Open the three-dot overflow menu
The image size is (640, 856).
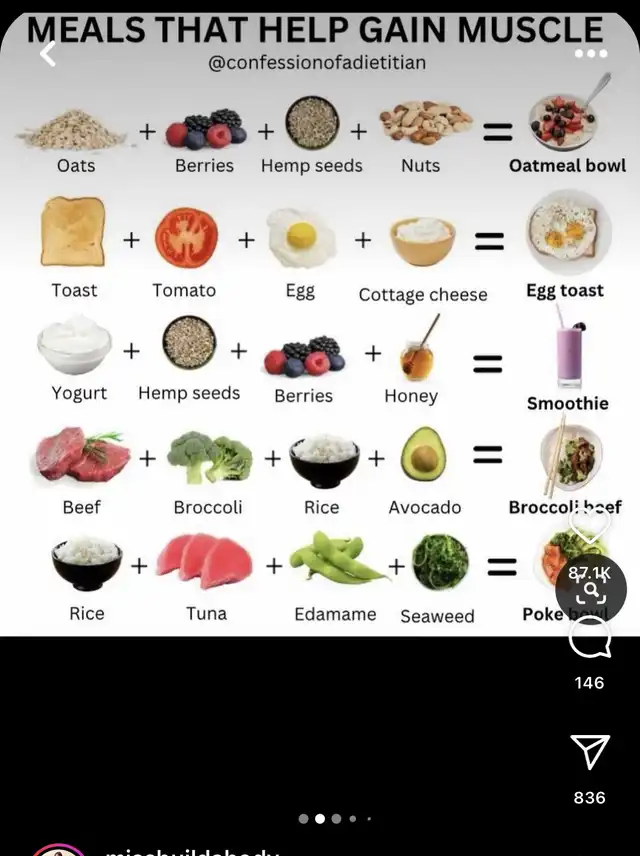coord(591,54)
